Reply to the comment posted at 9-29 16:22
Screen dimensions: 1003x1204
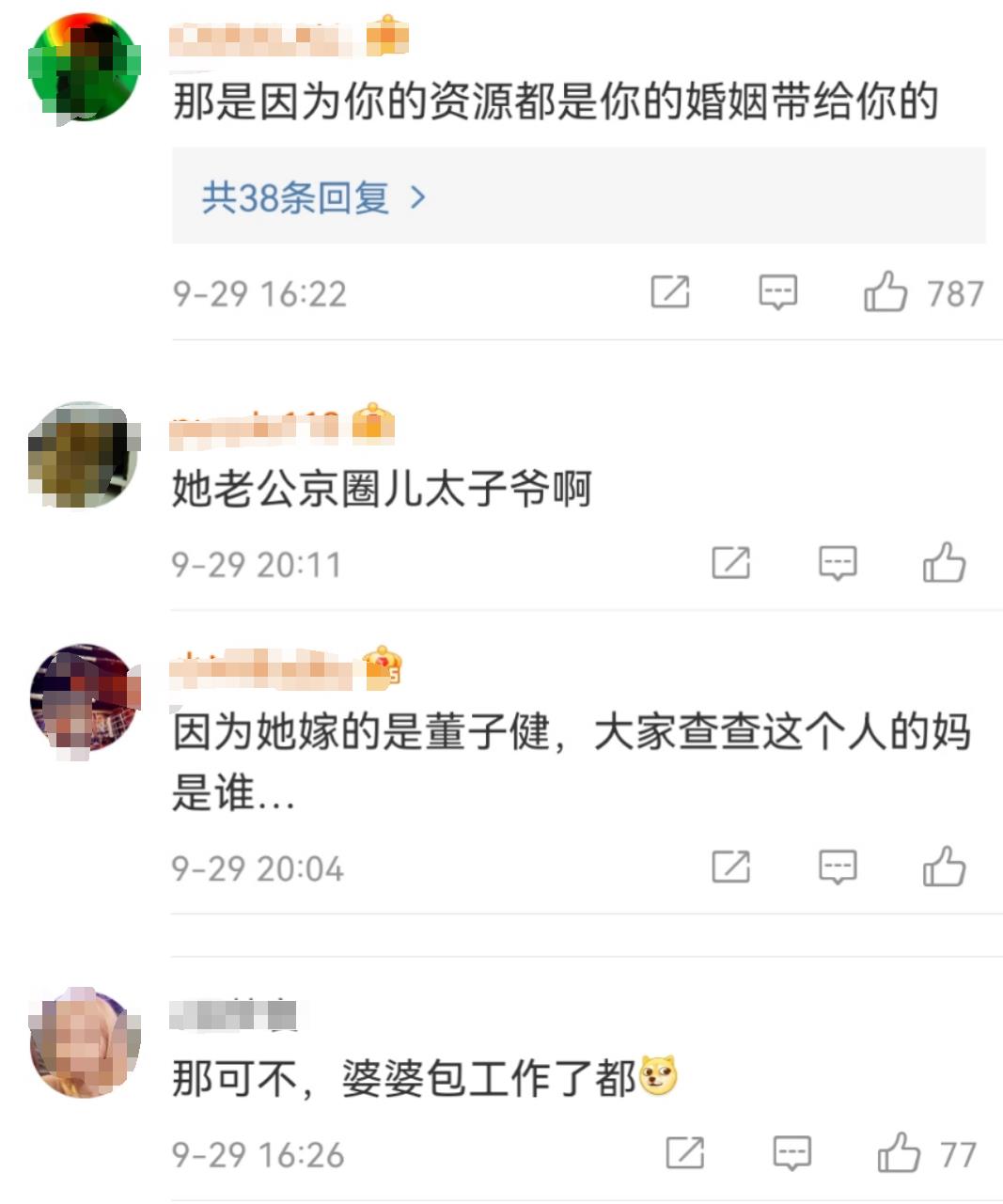click(777, 292)
